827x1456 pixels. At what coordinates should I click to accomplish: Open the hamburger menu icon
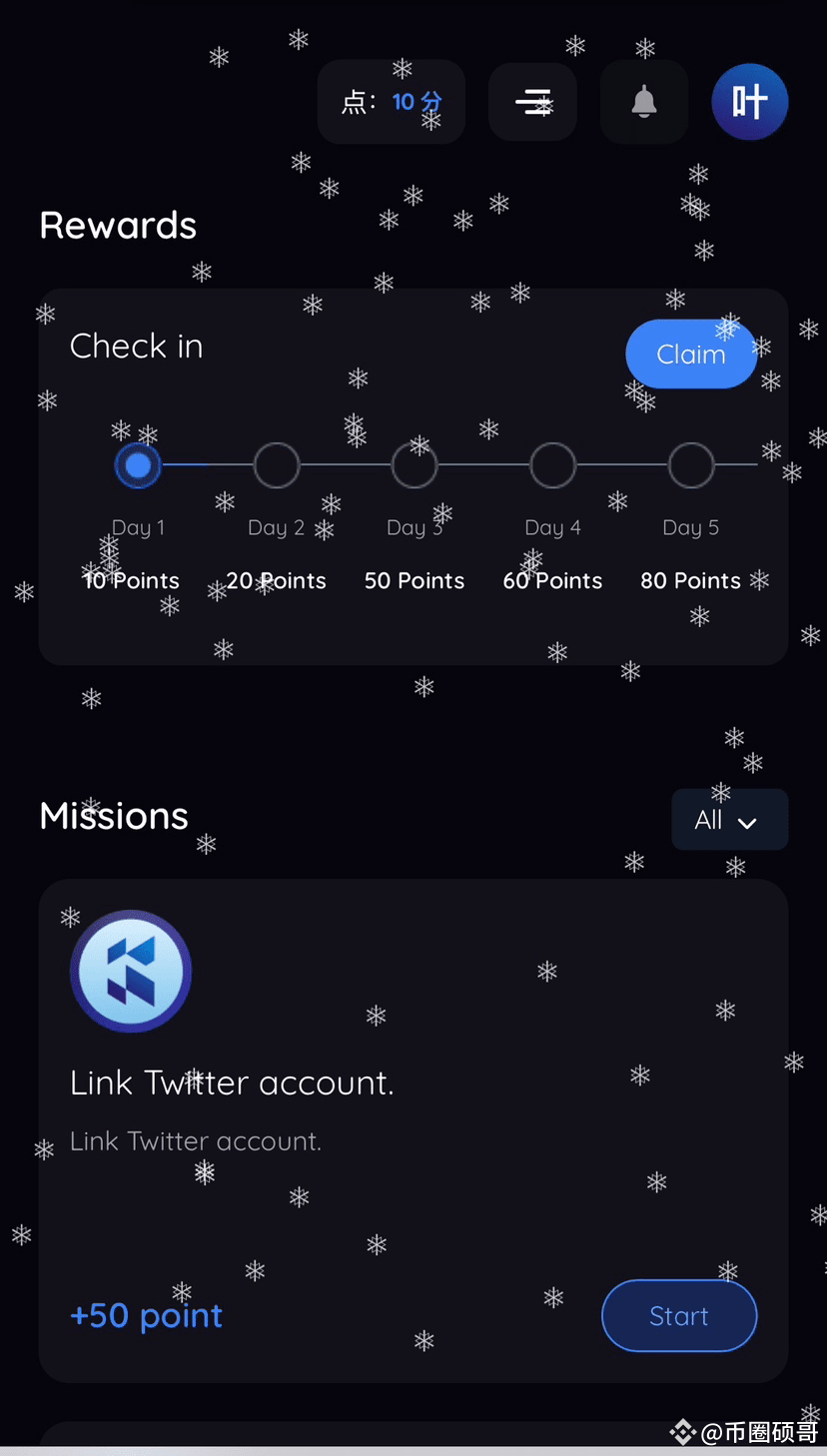point(532,102)
